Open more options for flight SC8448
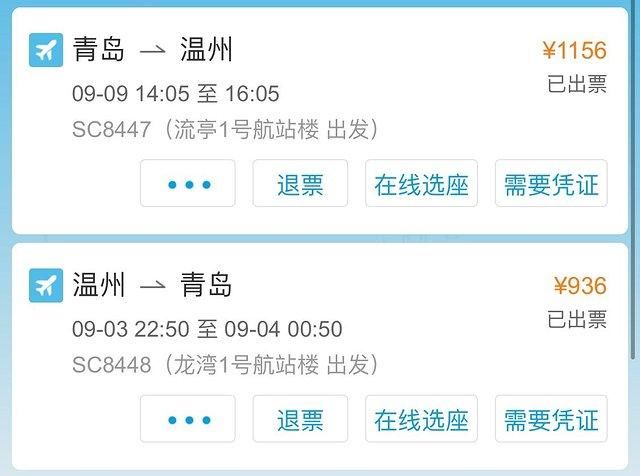 point(187,419)
